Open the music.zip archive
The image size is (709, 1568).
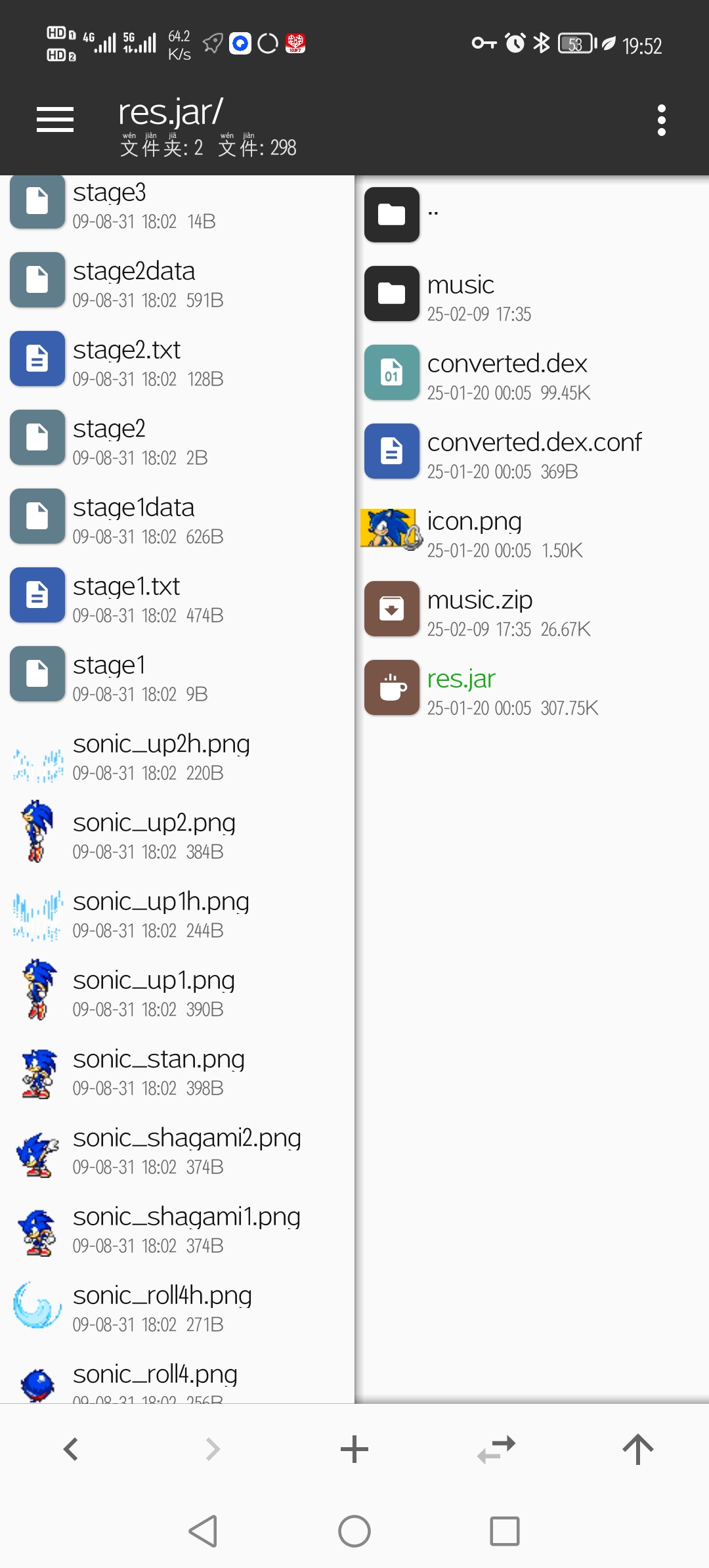point(479,609)
